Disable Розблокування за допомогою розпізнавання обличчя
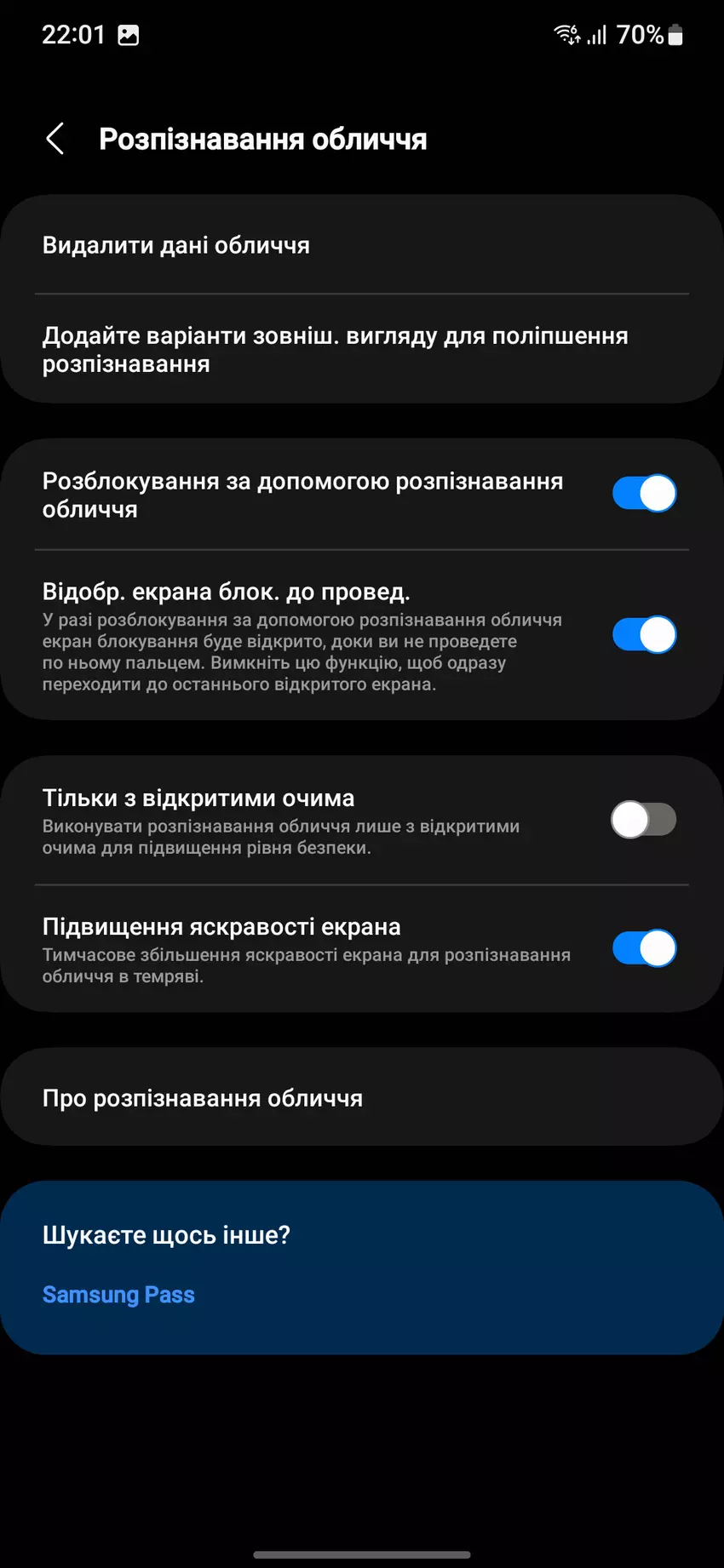The height and width of the screenshot is (1568, 724). (644, 494)
